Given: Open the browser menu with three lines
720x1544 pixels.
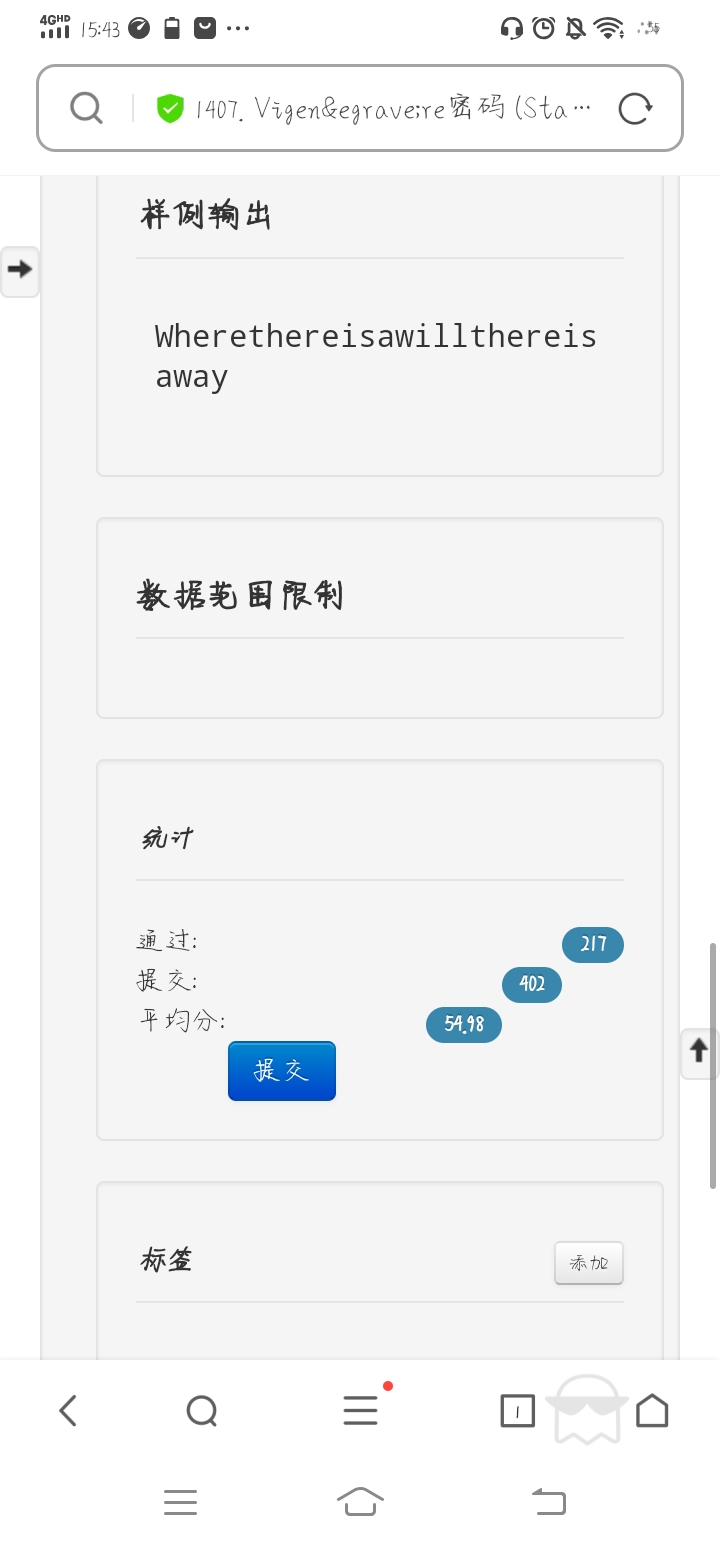Looking at the screenshot, I should pyautogui.click(x=360, y=1411).
